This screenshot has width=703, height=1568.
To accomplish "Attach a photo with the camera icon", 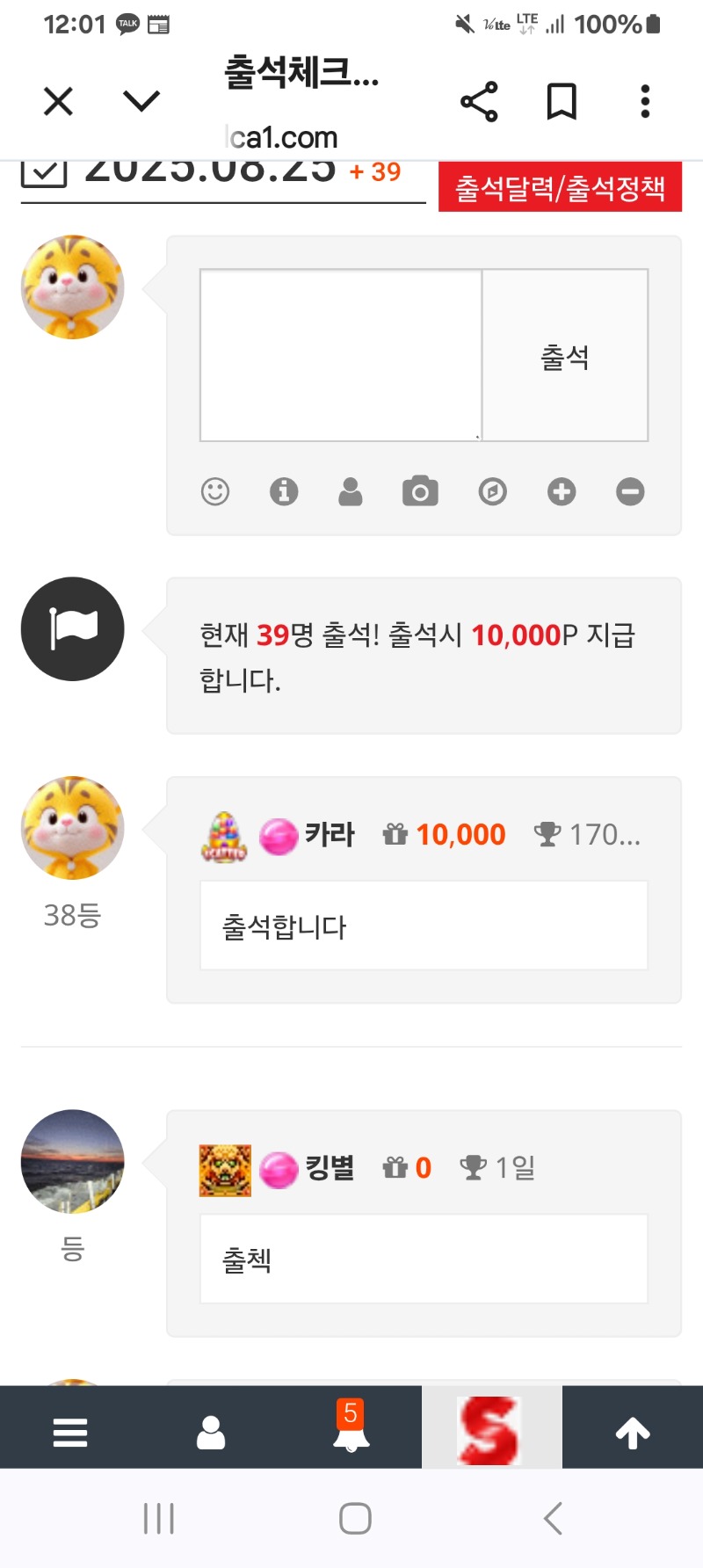I will pos(420,491).
